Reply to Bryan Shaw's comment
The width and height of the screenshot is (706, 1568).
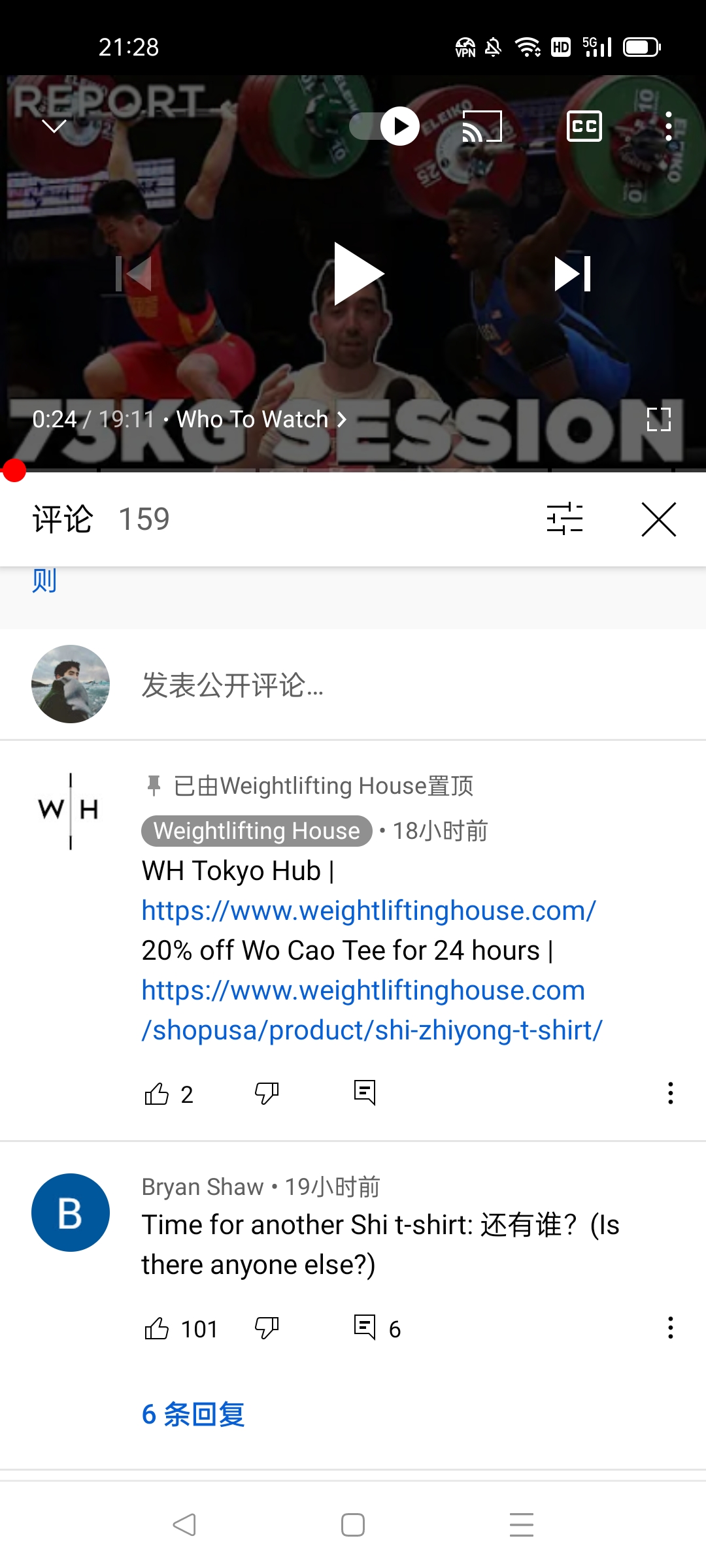[365, 1328]
